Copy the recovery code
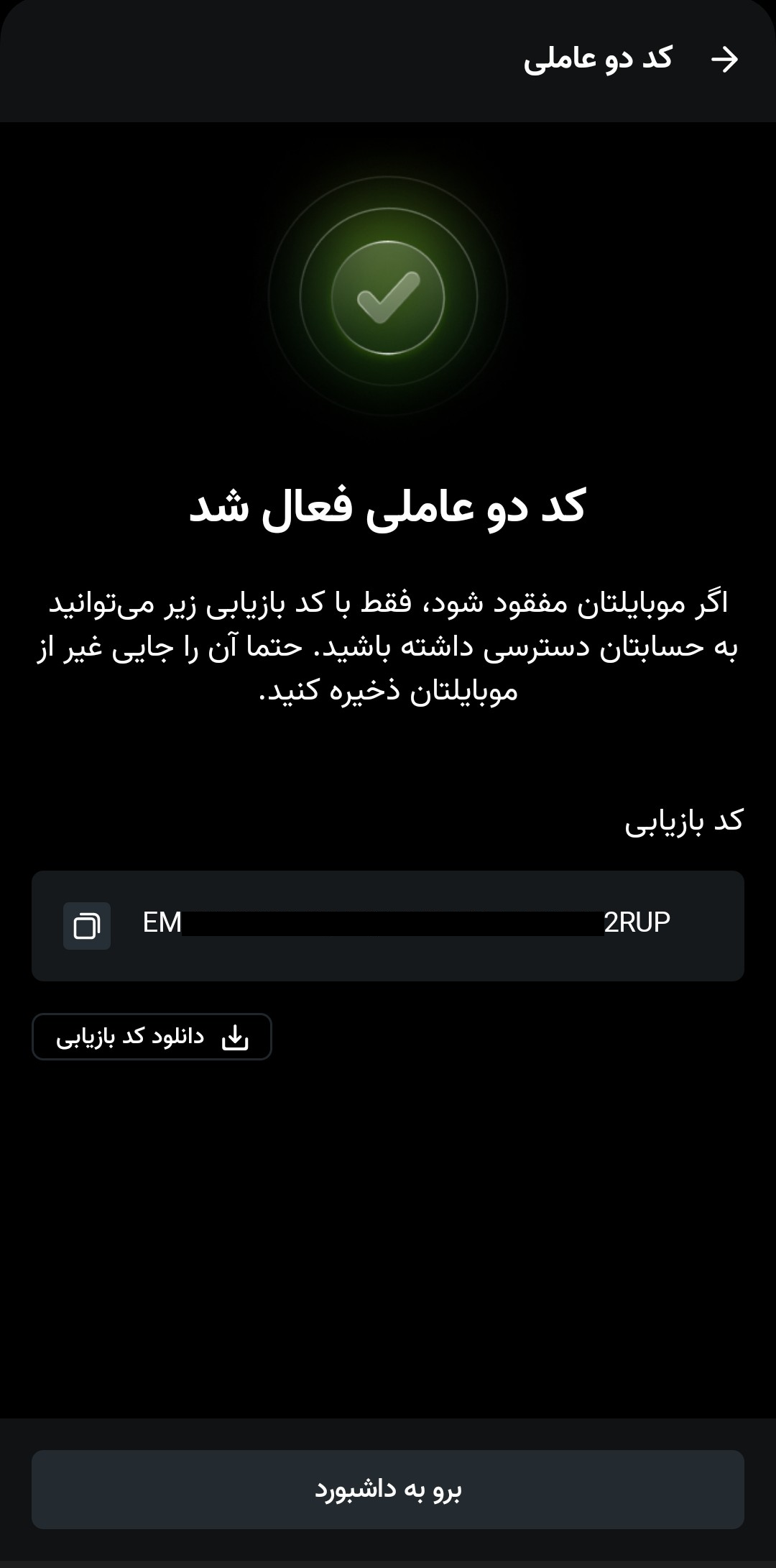 87,926
